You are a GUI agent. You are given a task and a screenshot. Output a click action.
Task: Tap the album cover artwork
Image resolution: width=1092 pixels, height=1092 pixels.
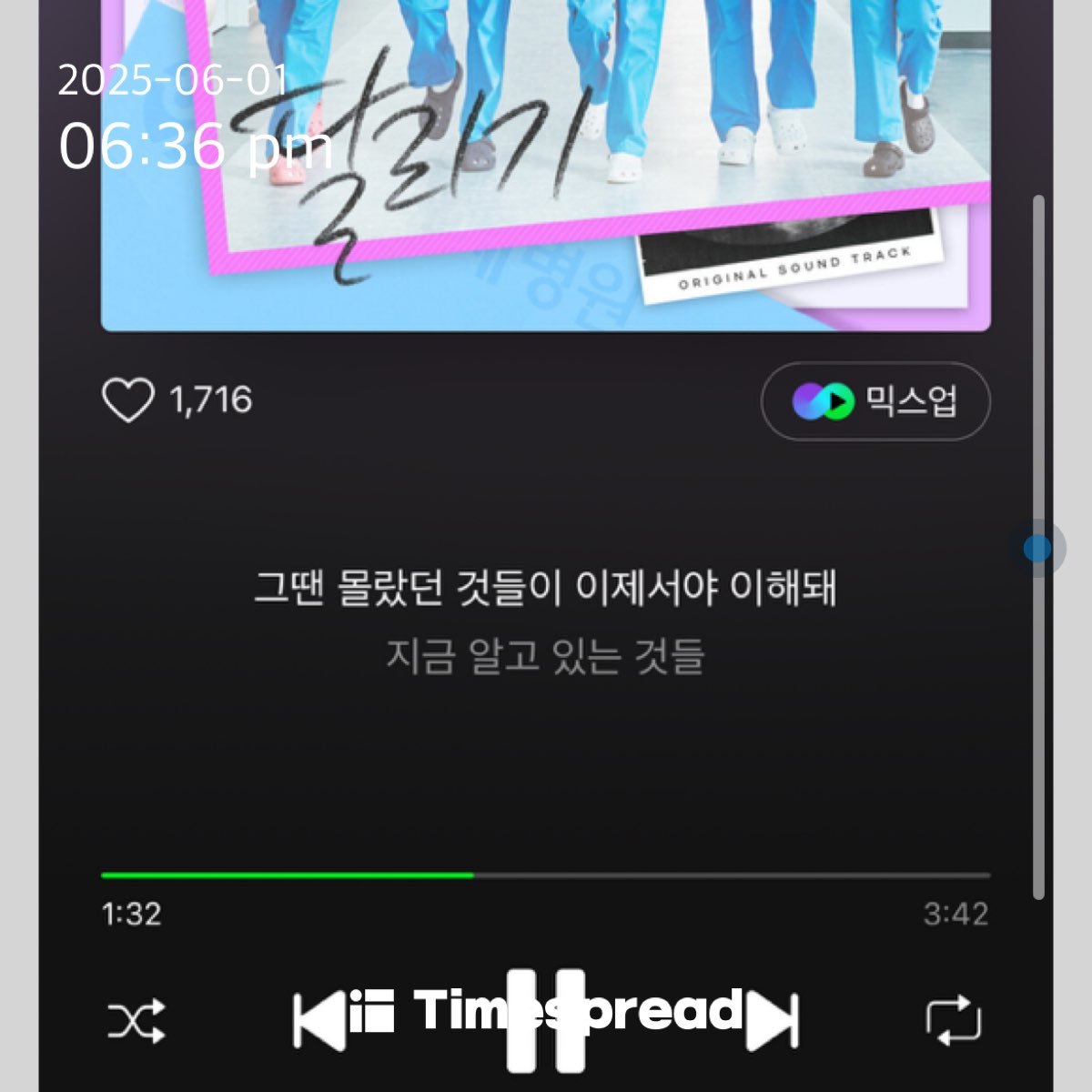[545, 164]
